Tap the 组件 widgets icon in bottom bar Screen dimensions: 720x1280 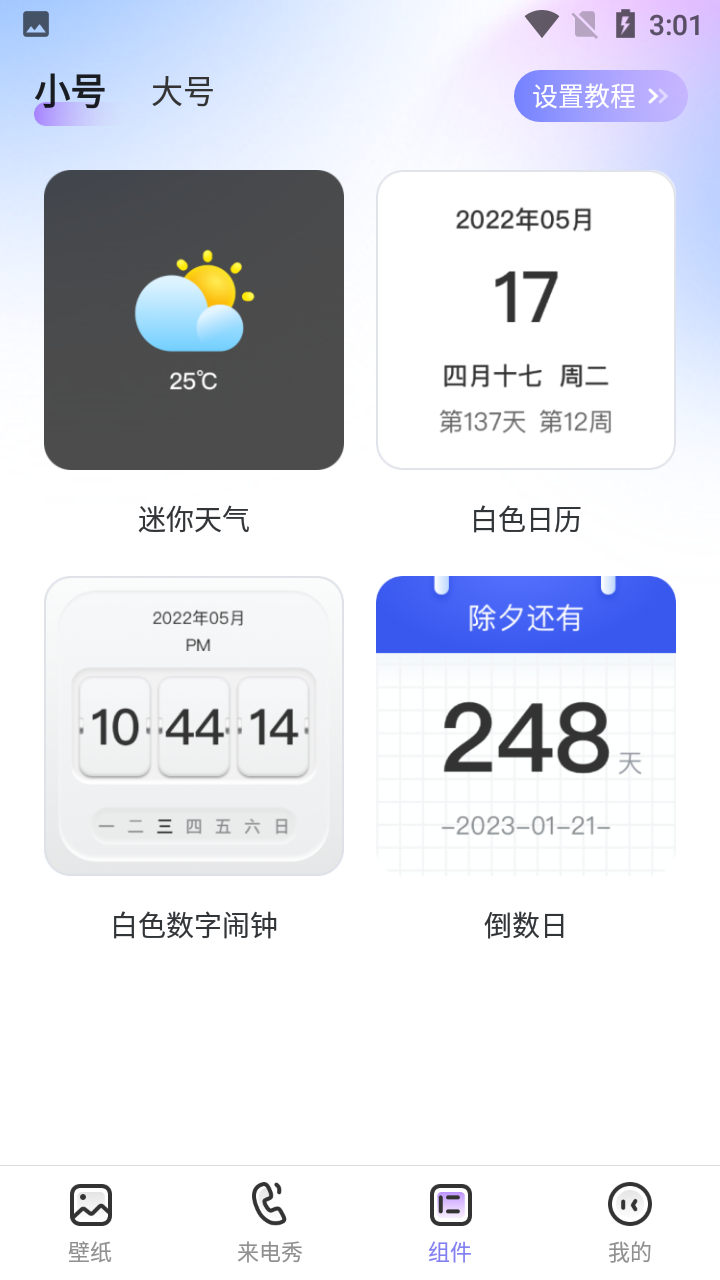449,1203
